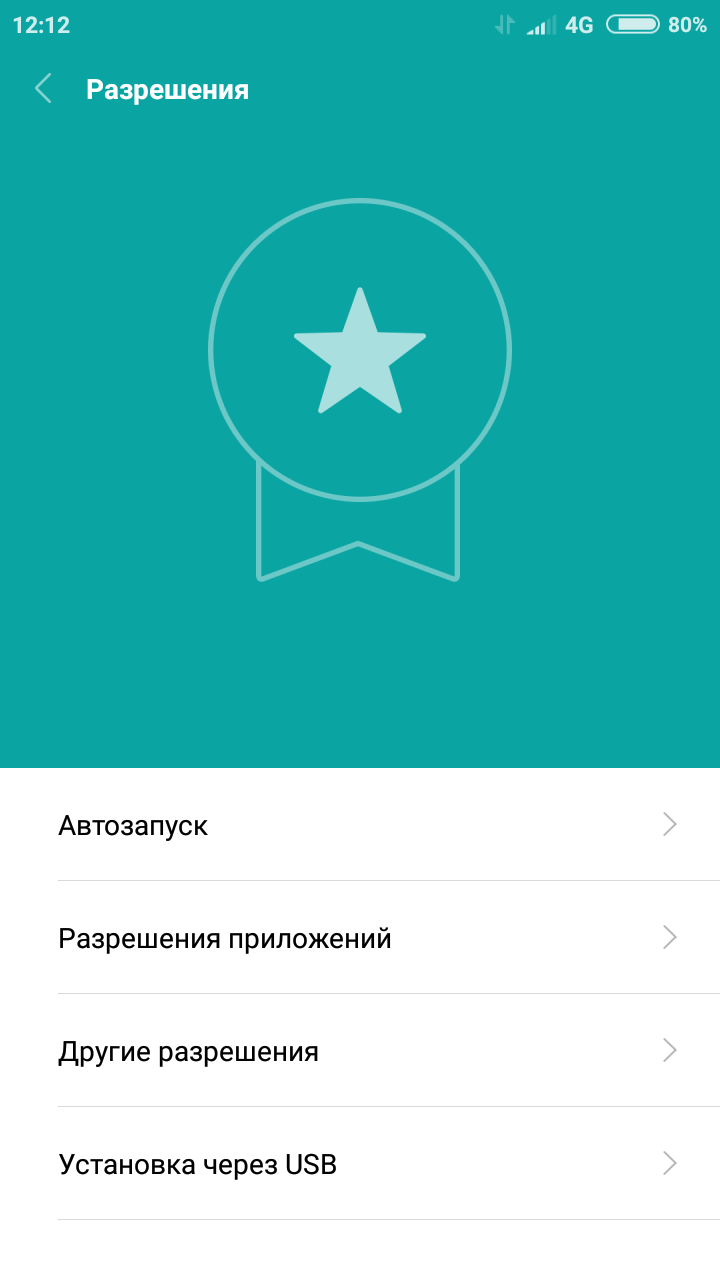Open Разрешения приложений

point(360,938)
